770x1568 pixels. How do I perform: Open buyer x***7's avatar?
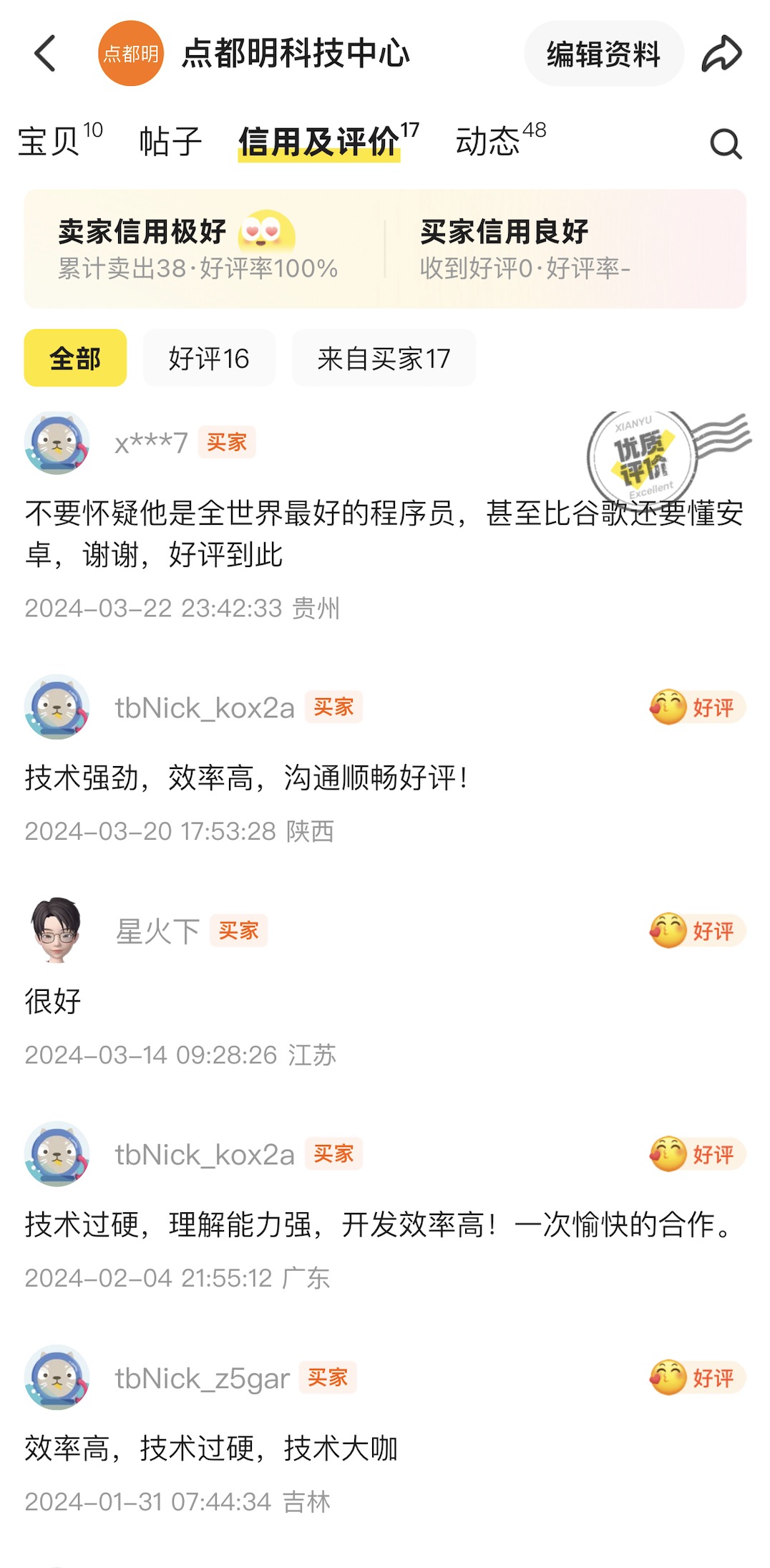(57, 442)
